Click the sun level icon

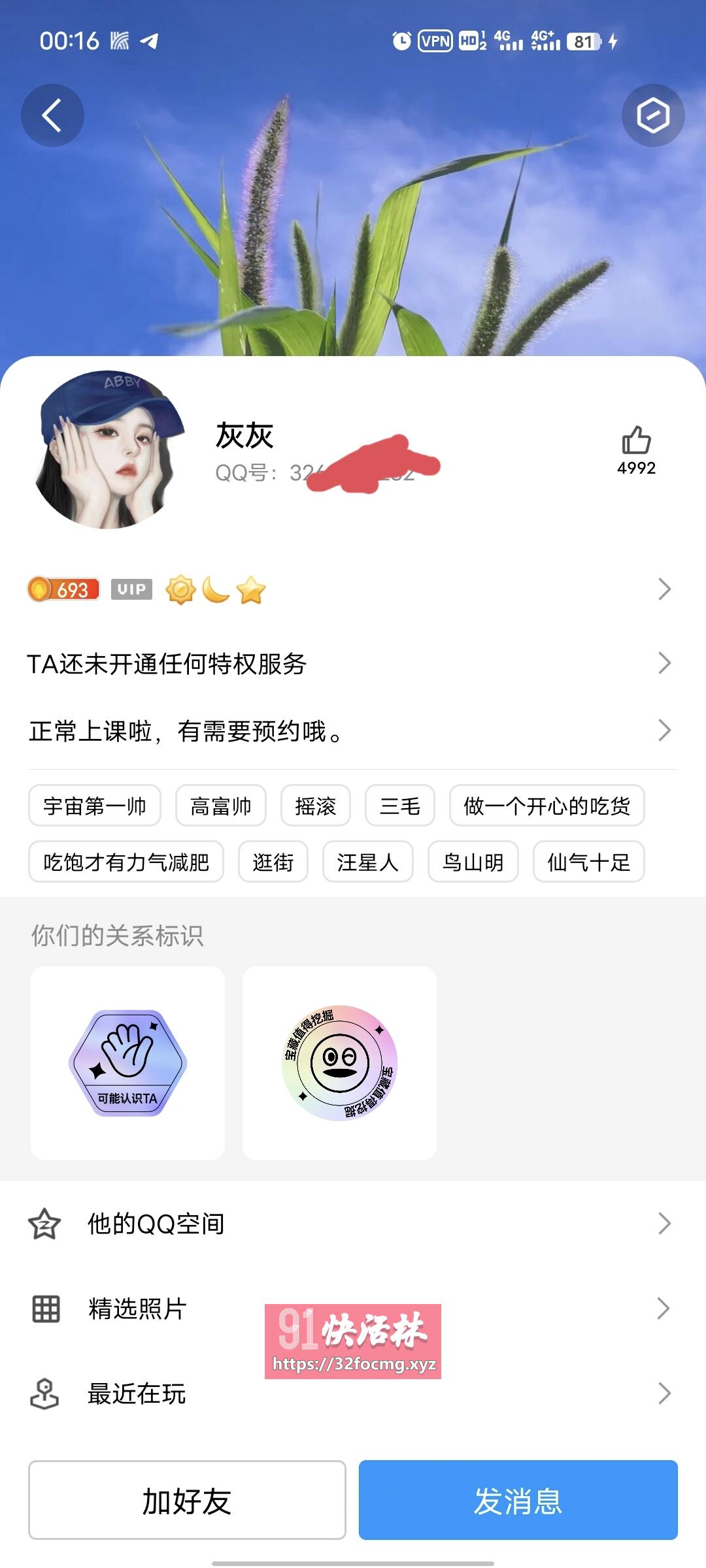click(x=181, y=589)
